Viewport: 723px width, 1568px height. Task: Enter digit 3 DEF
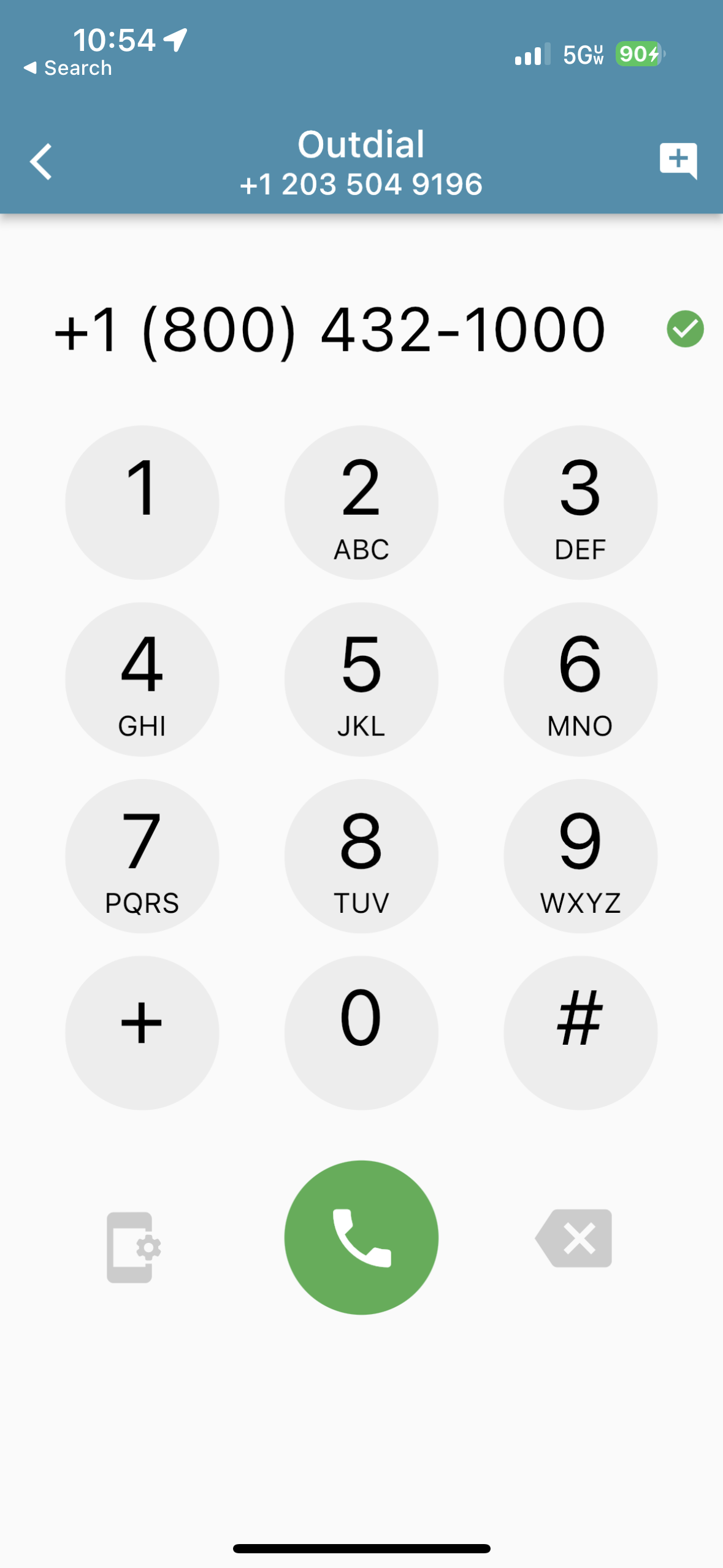pos(580,502)
